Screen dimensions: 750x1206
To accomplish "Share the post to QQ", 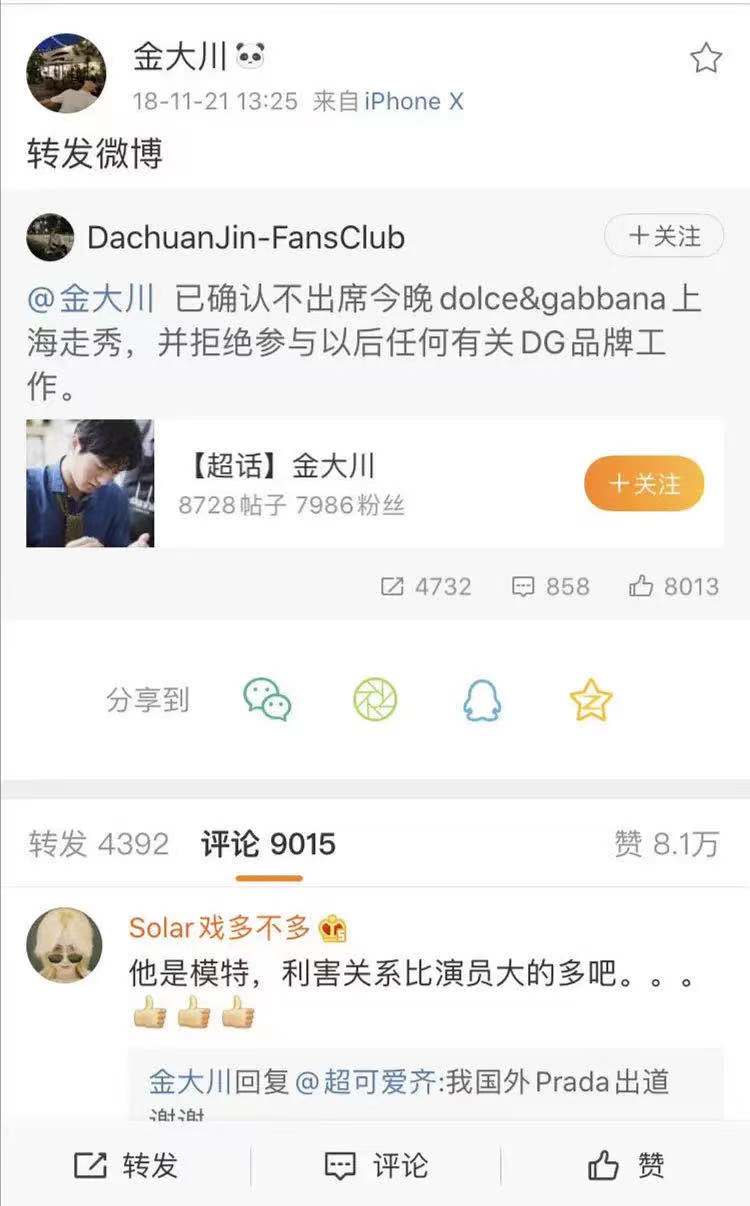I will point(480,701).
